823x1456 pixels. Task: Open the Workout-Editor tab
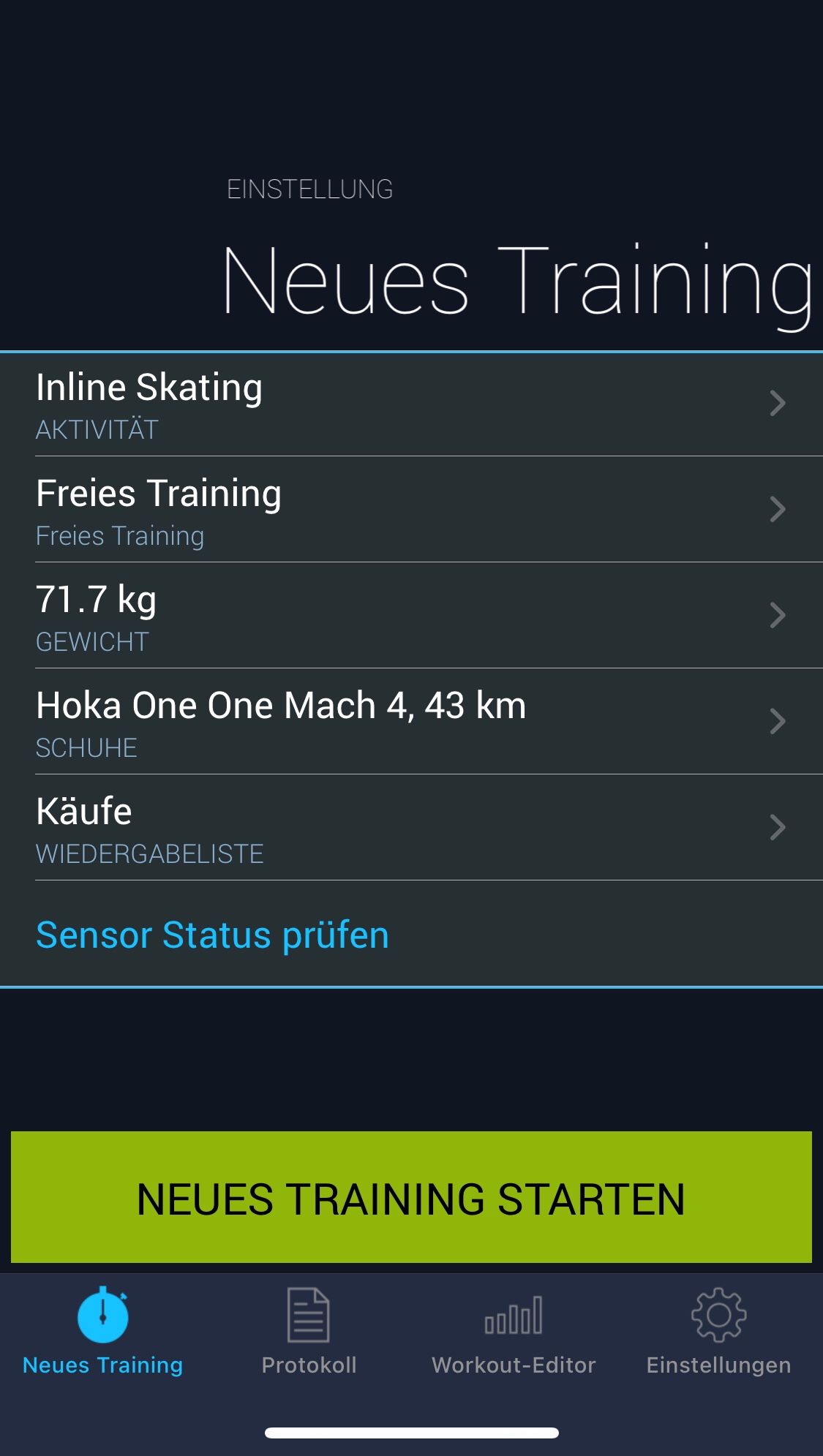point(514,1332)
